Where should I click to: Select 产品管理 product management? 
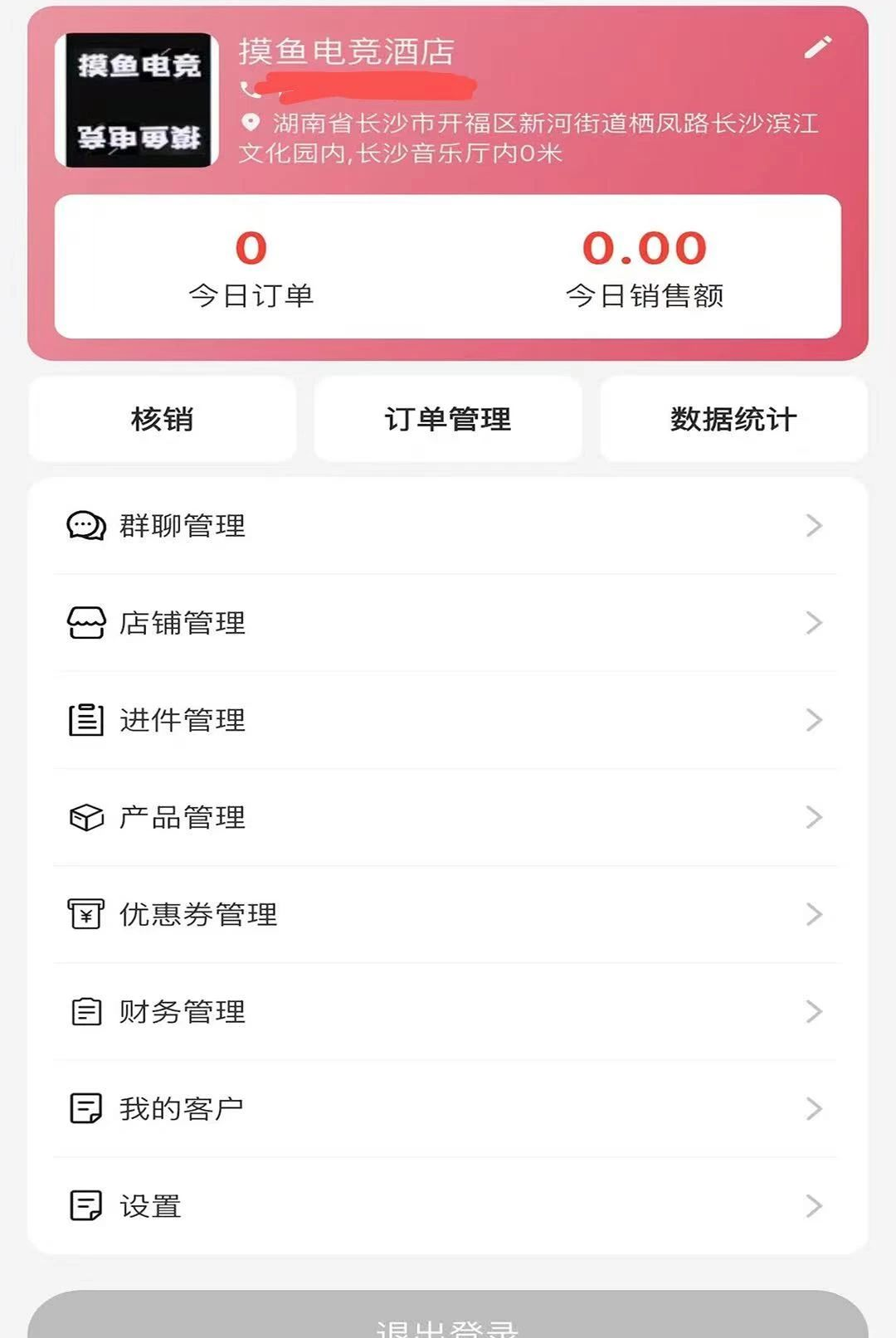pos(448,817)
